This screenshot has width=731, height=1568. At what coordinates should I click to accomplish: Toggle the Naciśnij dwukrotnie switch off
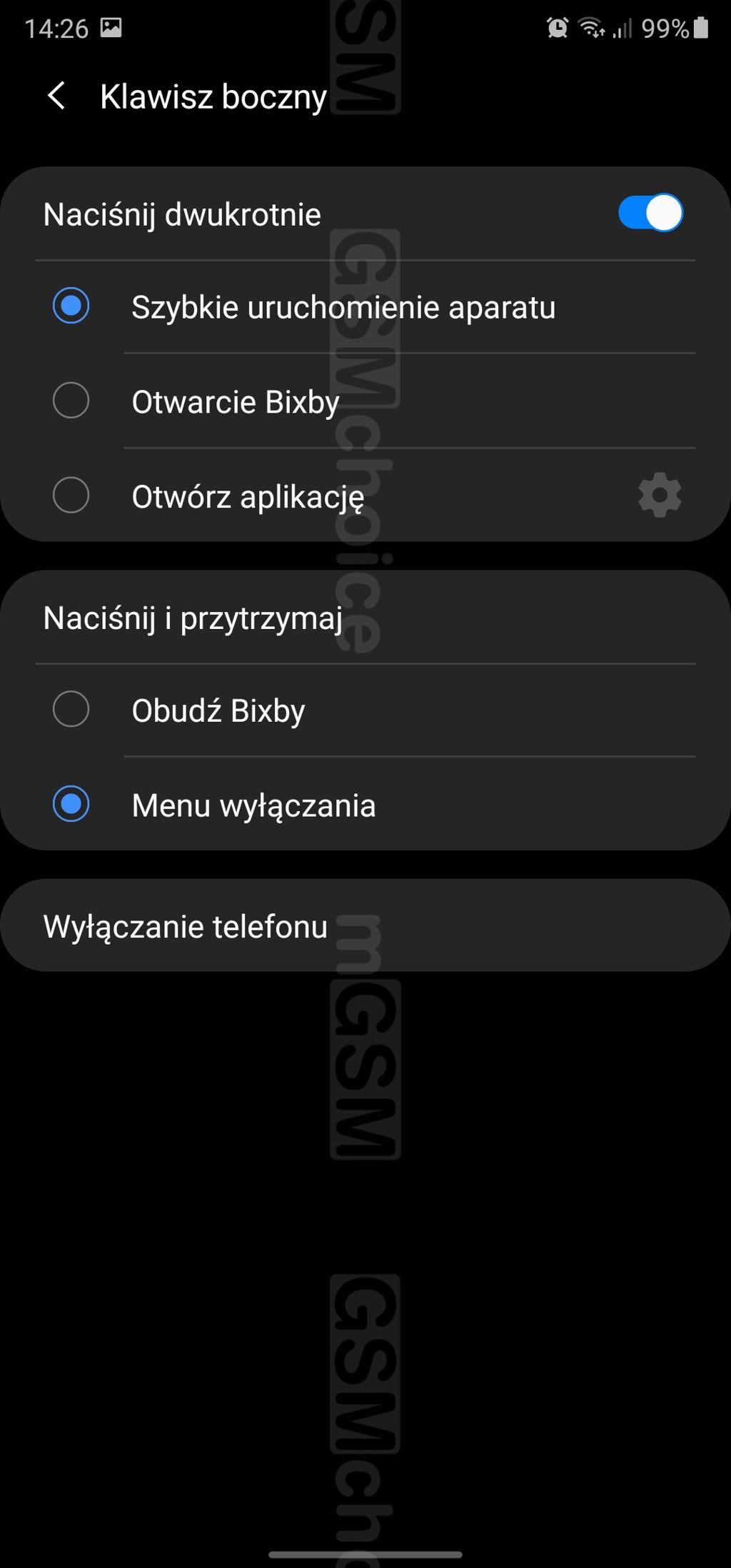coord(650,213)
